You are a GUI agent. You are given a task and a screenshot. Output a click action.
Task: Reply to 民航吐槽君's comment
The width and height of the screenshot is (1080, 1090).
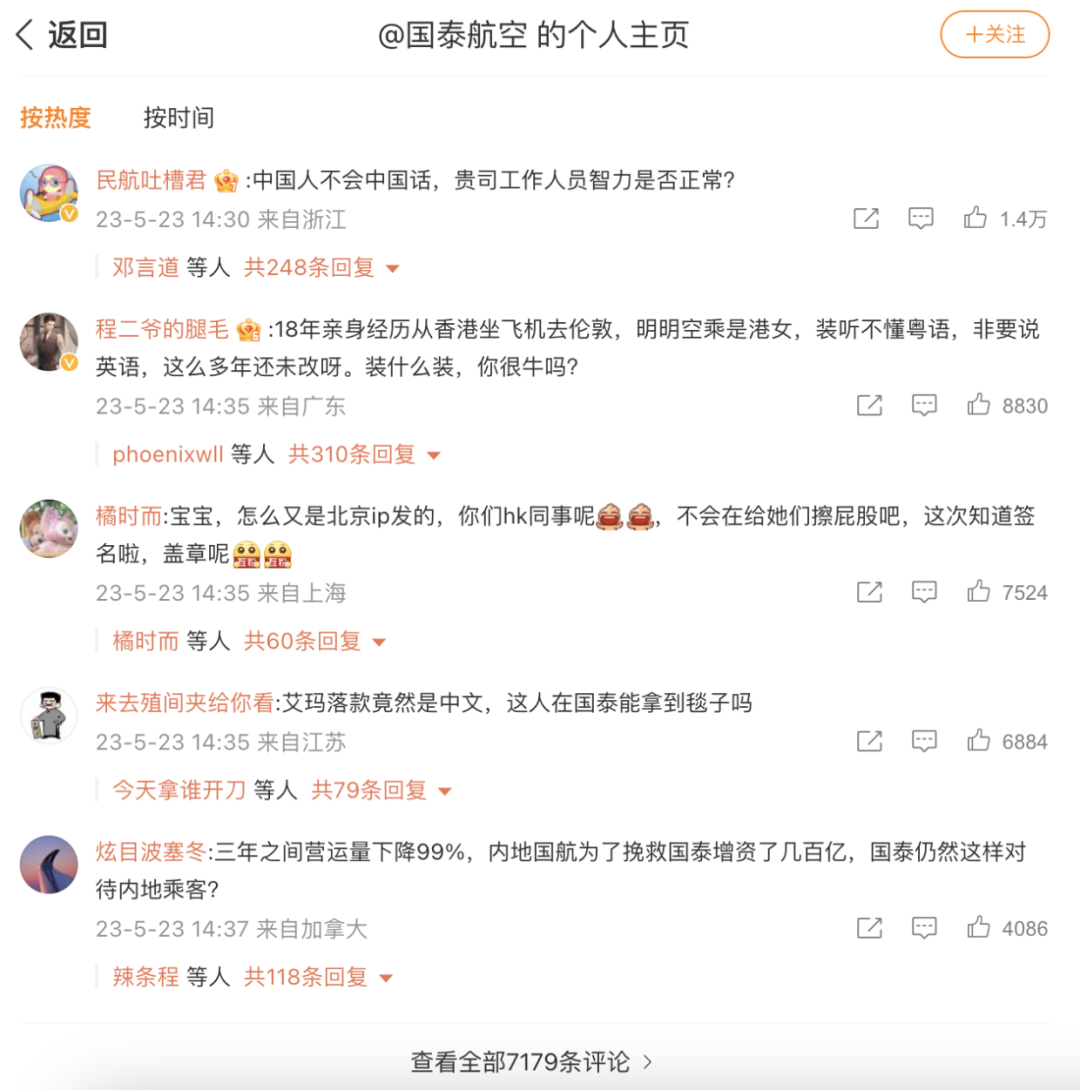coord(921,218)
